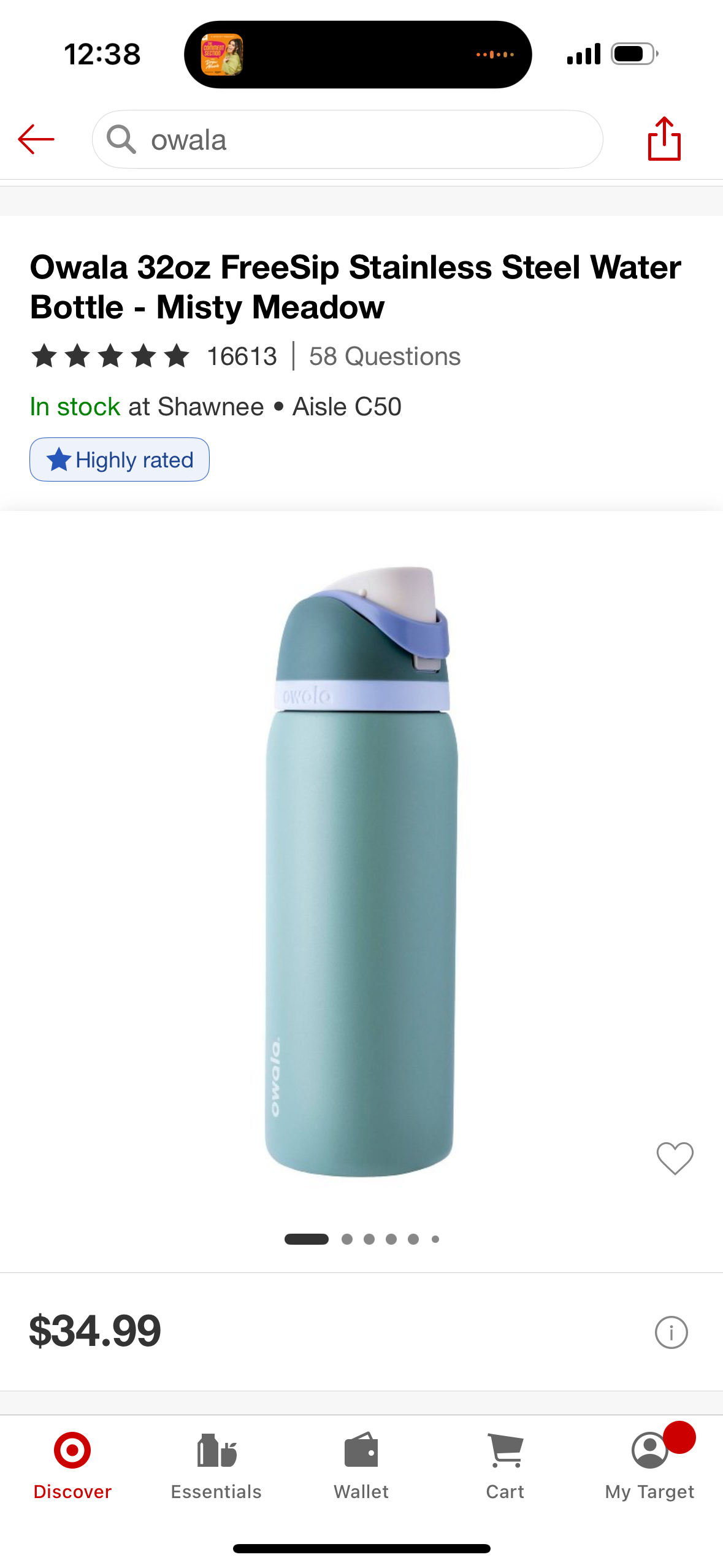Open the price info icon
The image size is (723, 1568).
point(671,1332)
